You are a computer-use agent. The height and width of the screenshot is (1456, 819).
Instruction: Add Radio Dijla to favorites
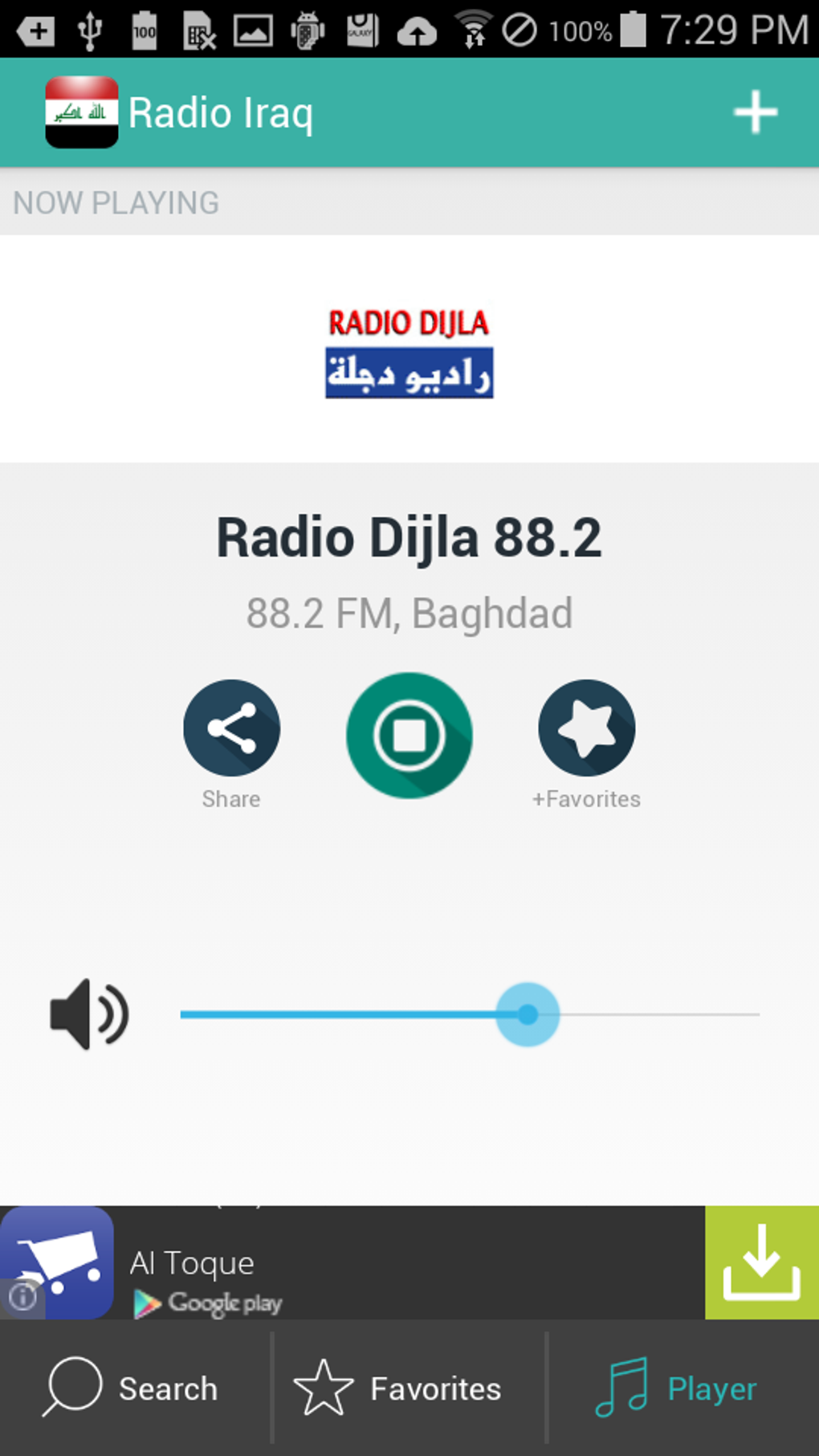[586, 728]
